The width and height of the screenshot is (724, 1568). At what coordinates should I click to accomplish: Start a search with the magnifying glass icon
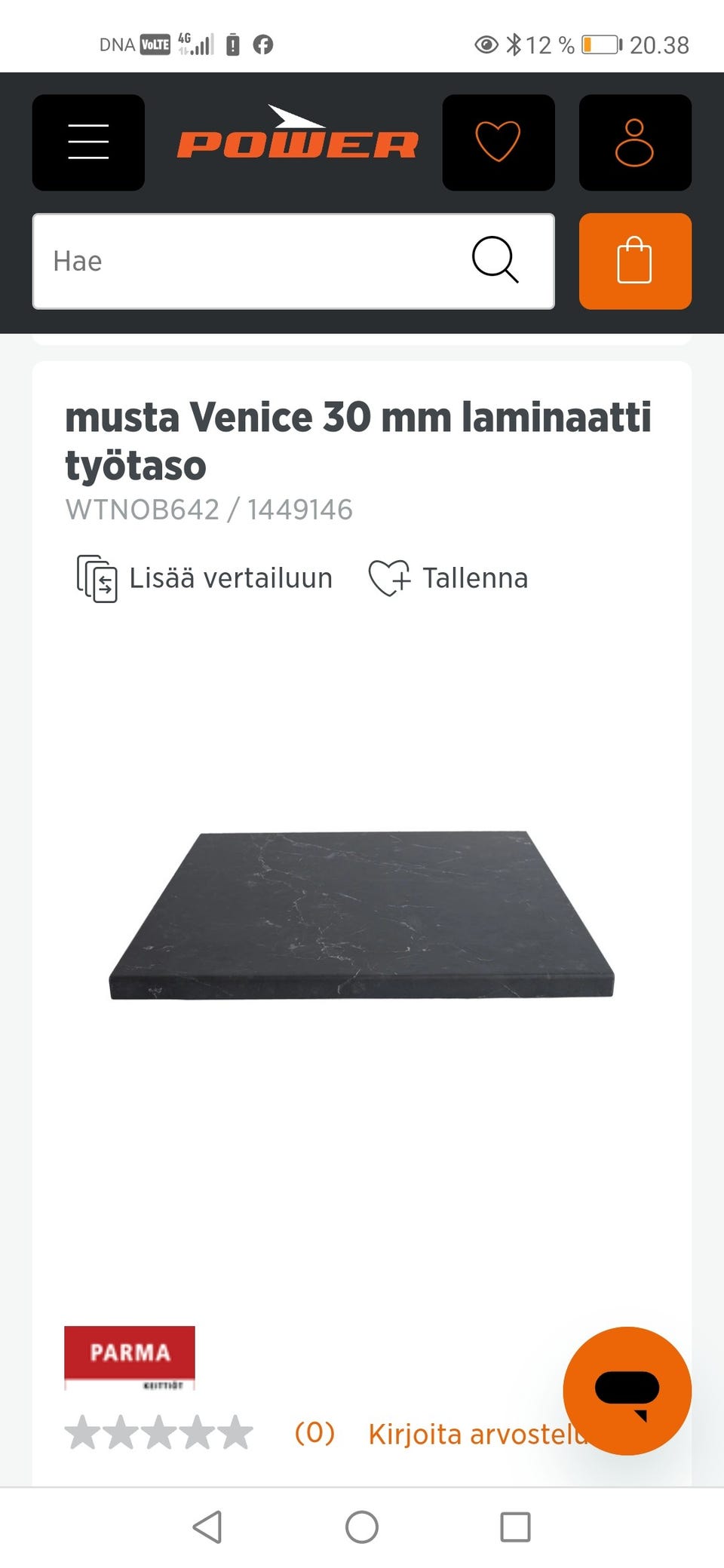pyautogui.click(x=495, y=262)
